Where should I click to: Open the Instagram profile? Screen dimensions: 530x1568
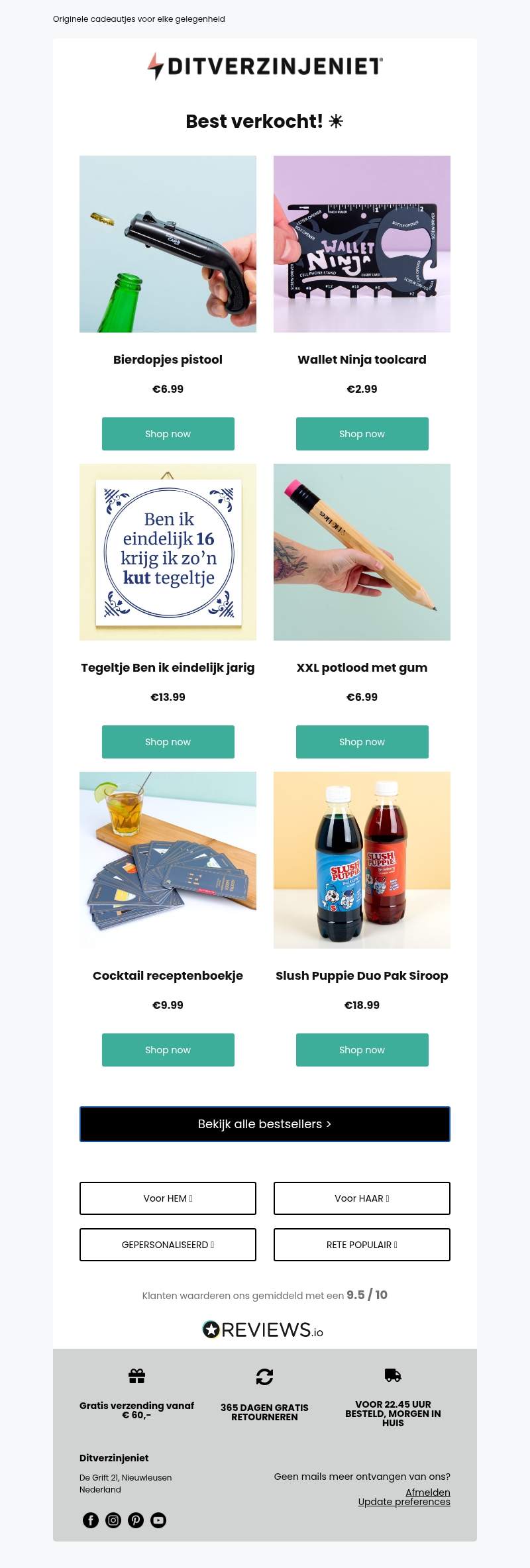[113, 1520]
